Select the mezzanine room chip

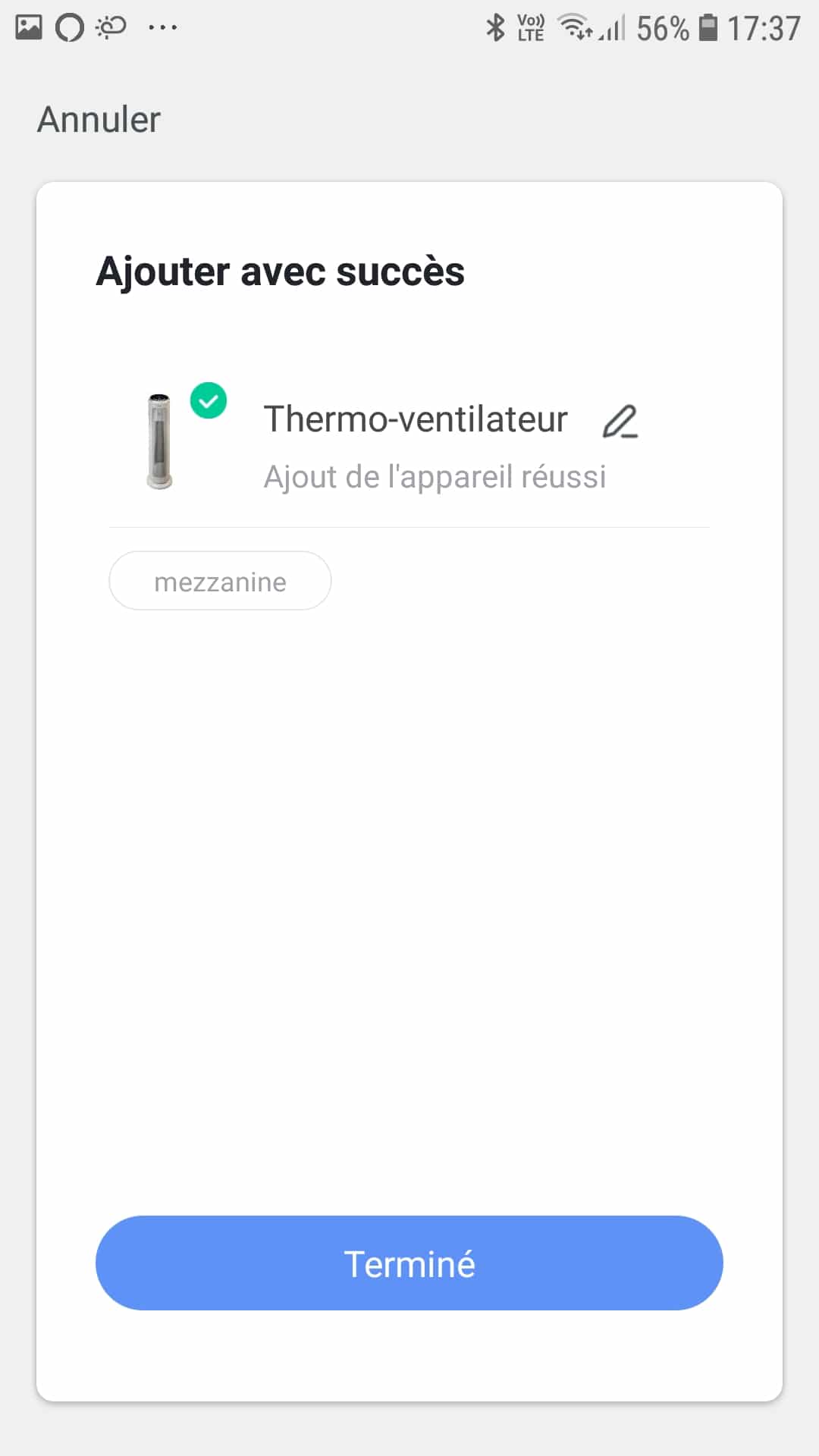click(x=220, y=581)
